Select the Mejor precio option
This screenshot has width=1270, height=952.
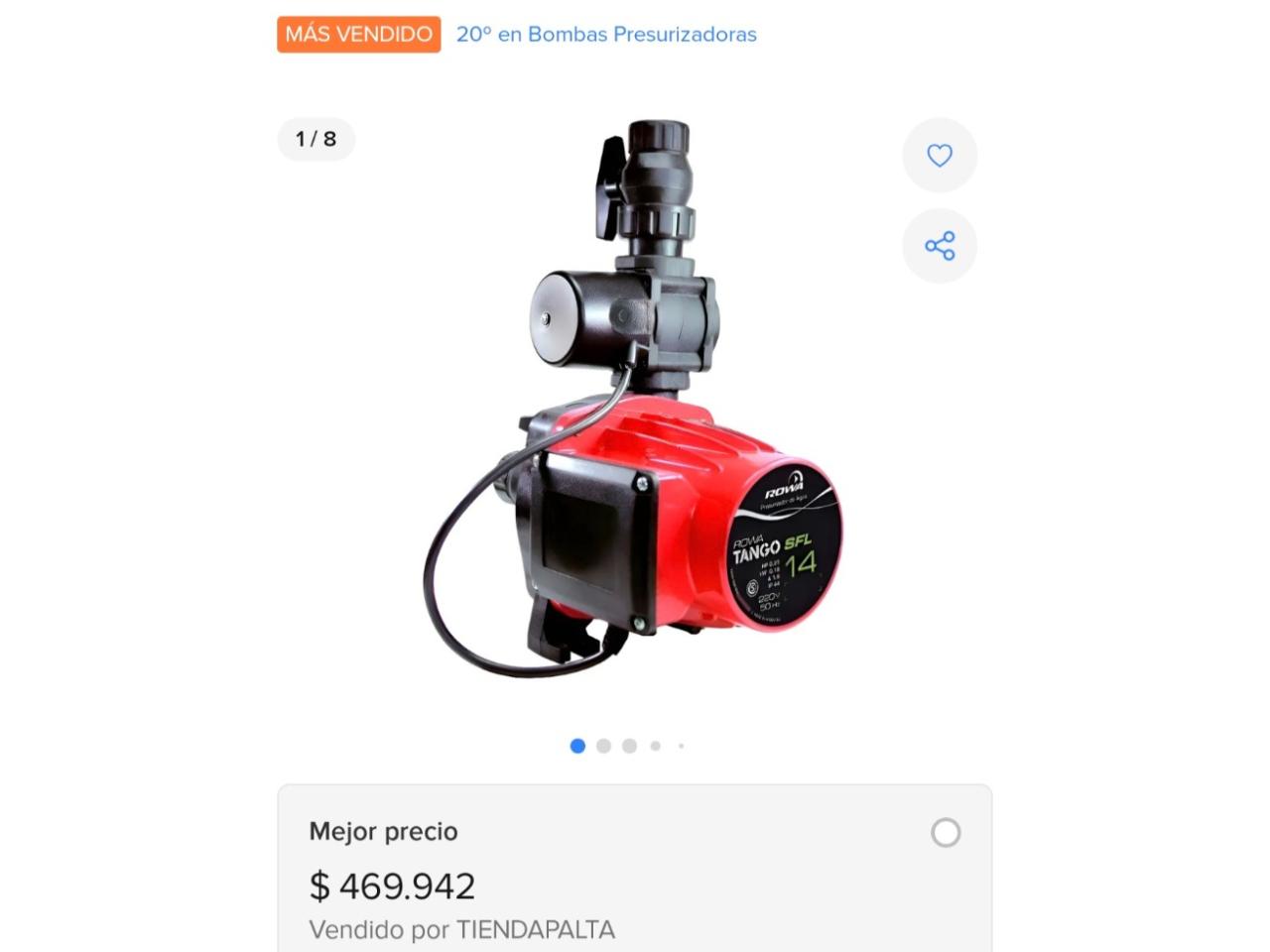point(945,833)
